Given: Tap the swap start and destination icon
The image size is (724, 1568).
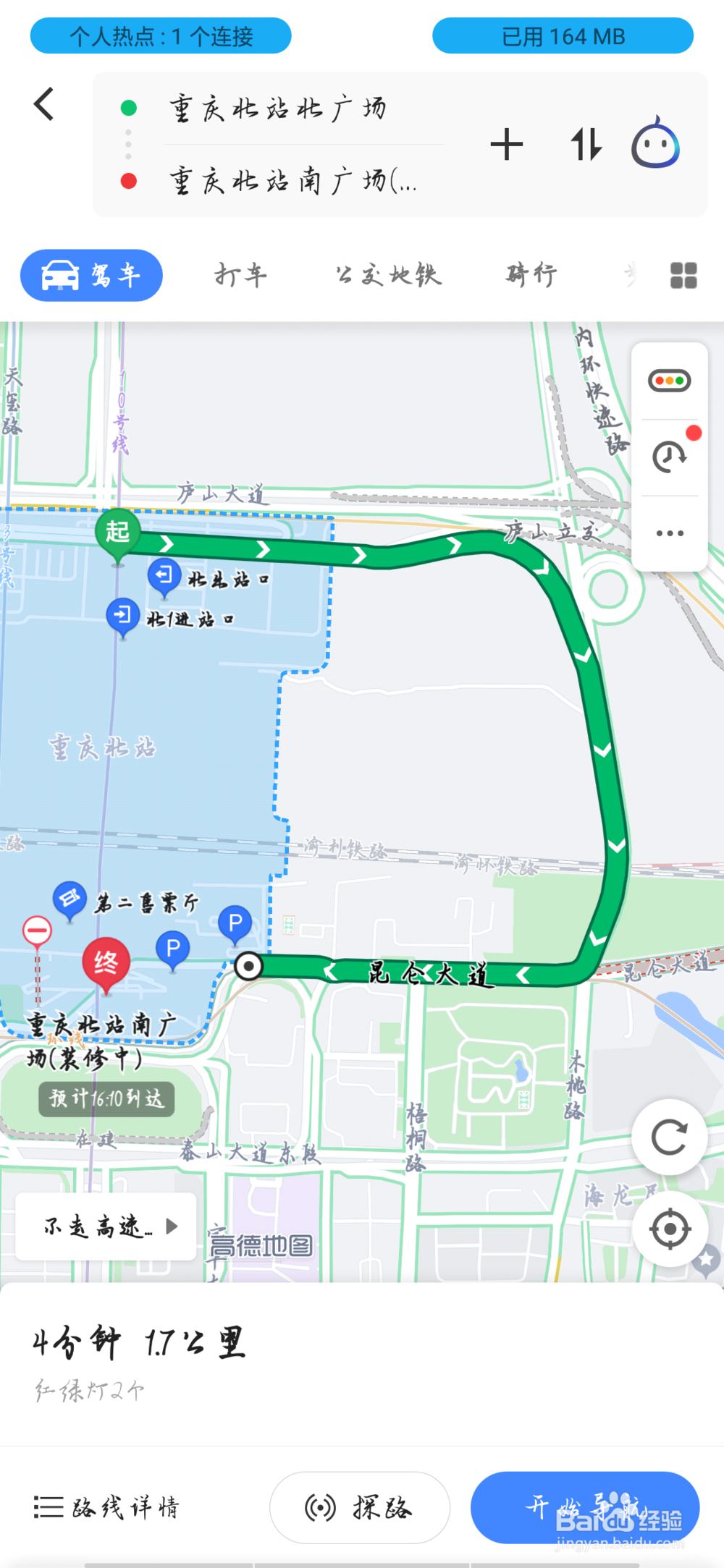Looking at the screenshot, I should click(x=586, y=145).
